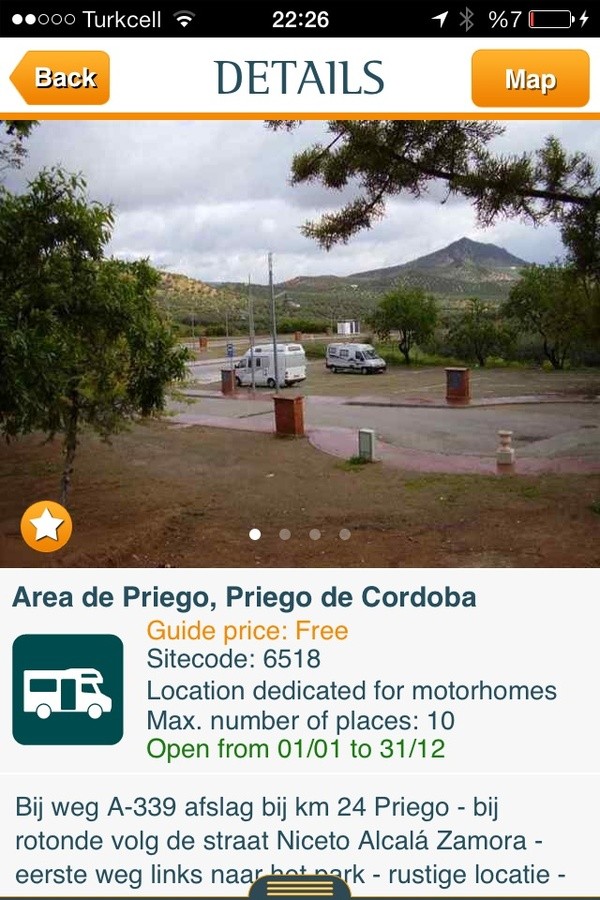Add this site to favorites with the star

pyautogui.click(x=46, y=527)
